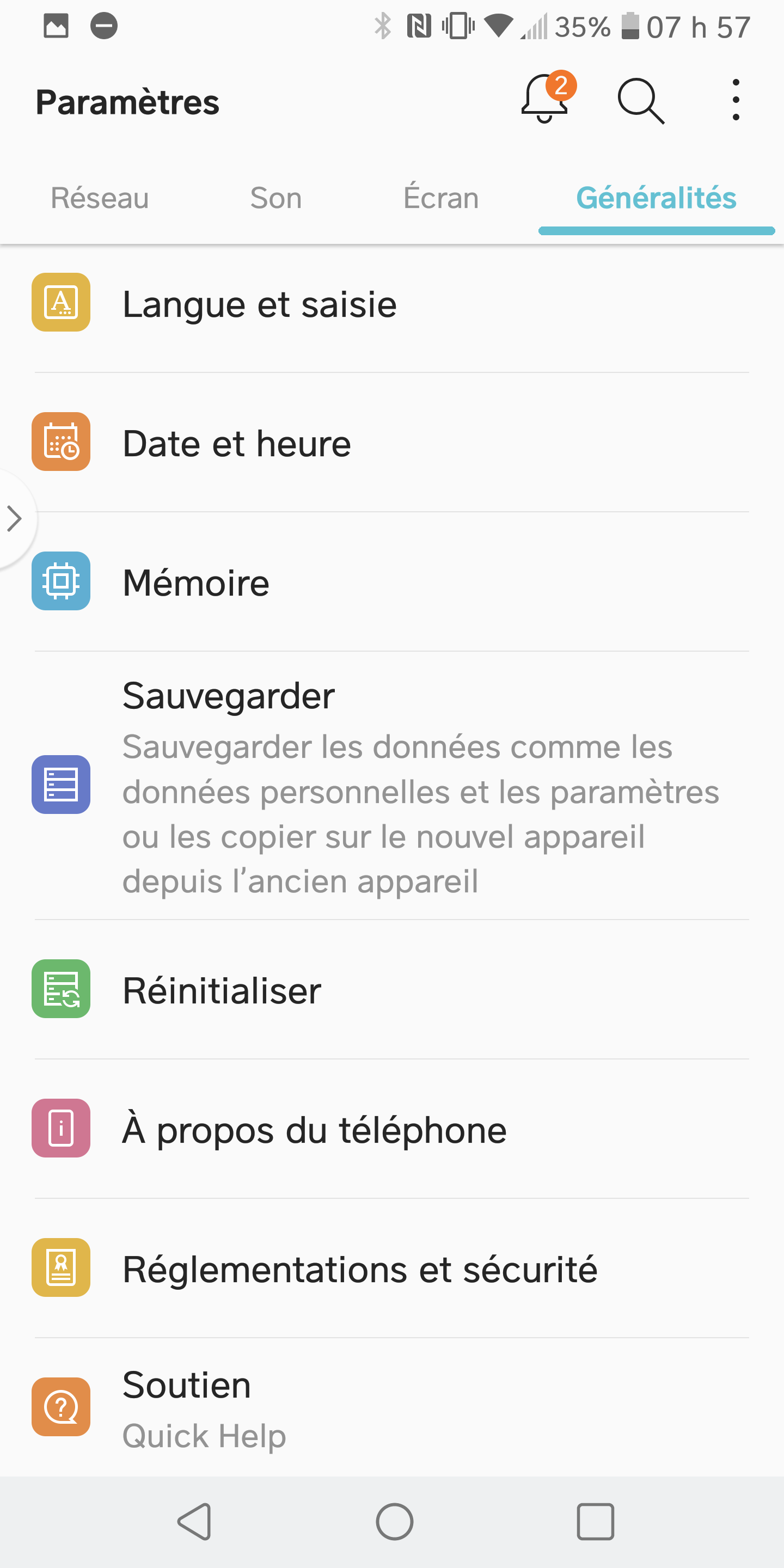Open the notifications bell
The width and height of the screenshot is (784, 1568).
[x=546, y=99]
